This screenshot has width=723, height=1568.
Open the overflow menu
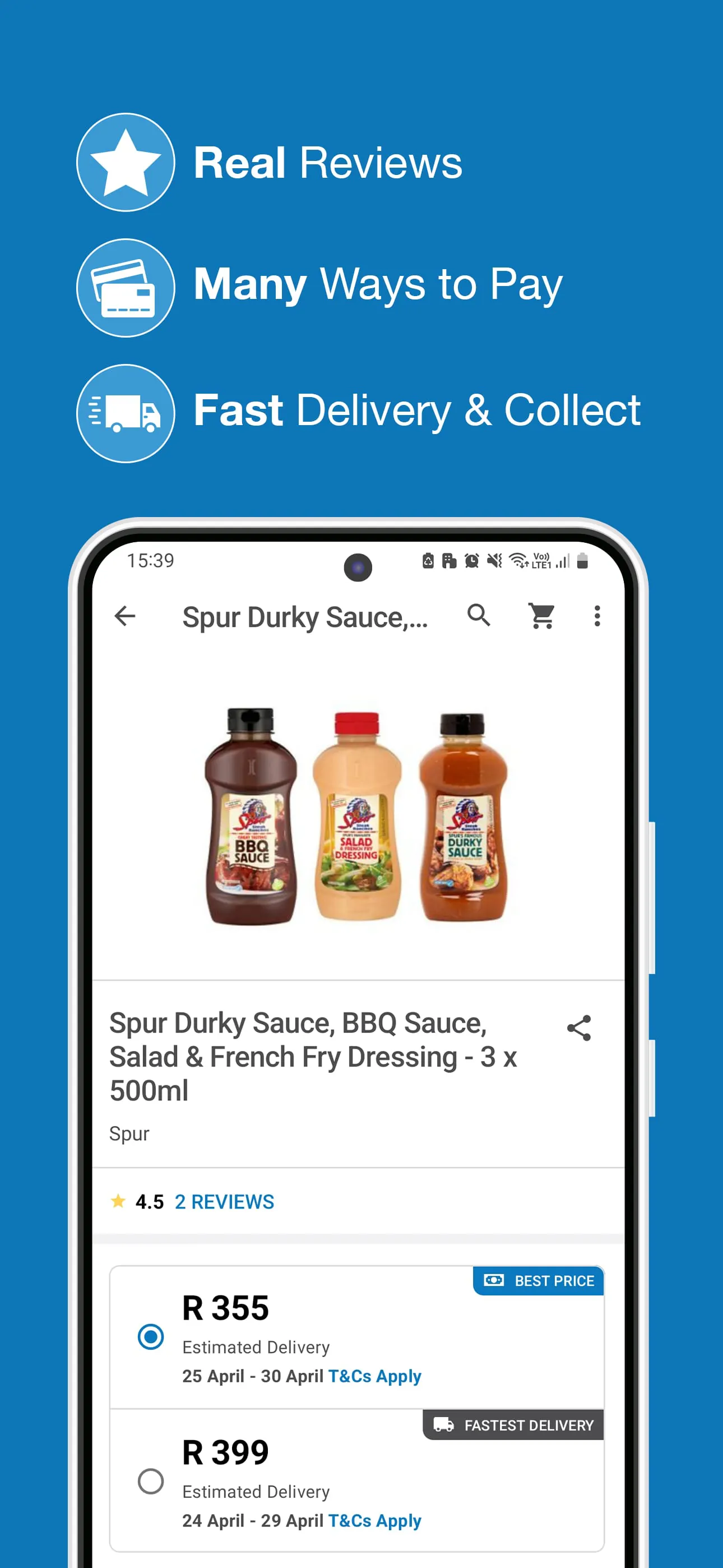point(597,617)
